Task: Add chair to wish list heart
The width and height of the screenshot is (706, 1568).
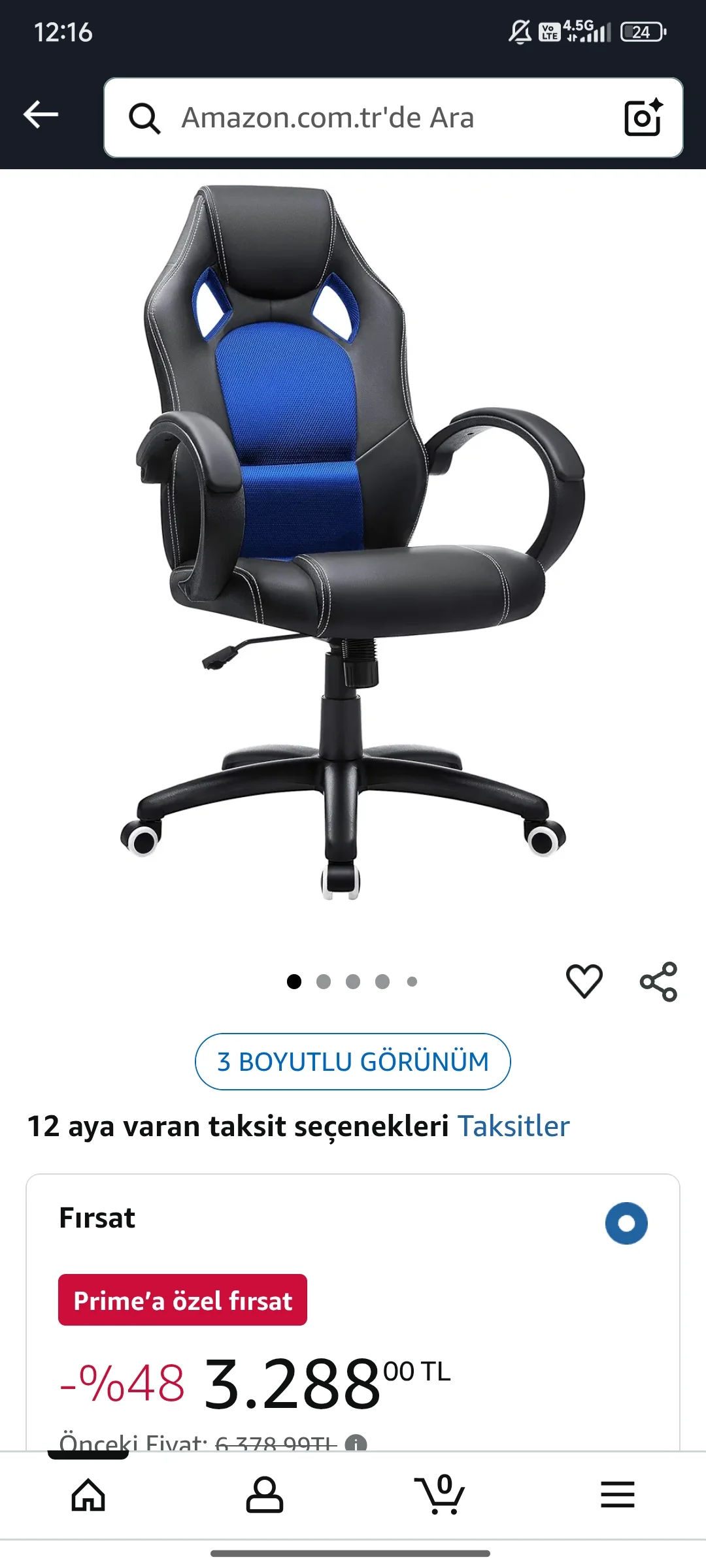Action: click(x=584, y=981)
